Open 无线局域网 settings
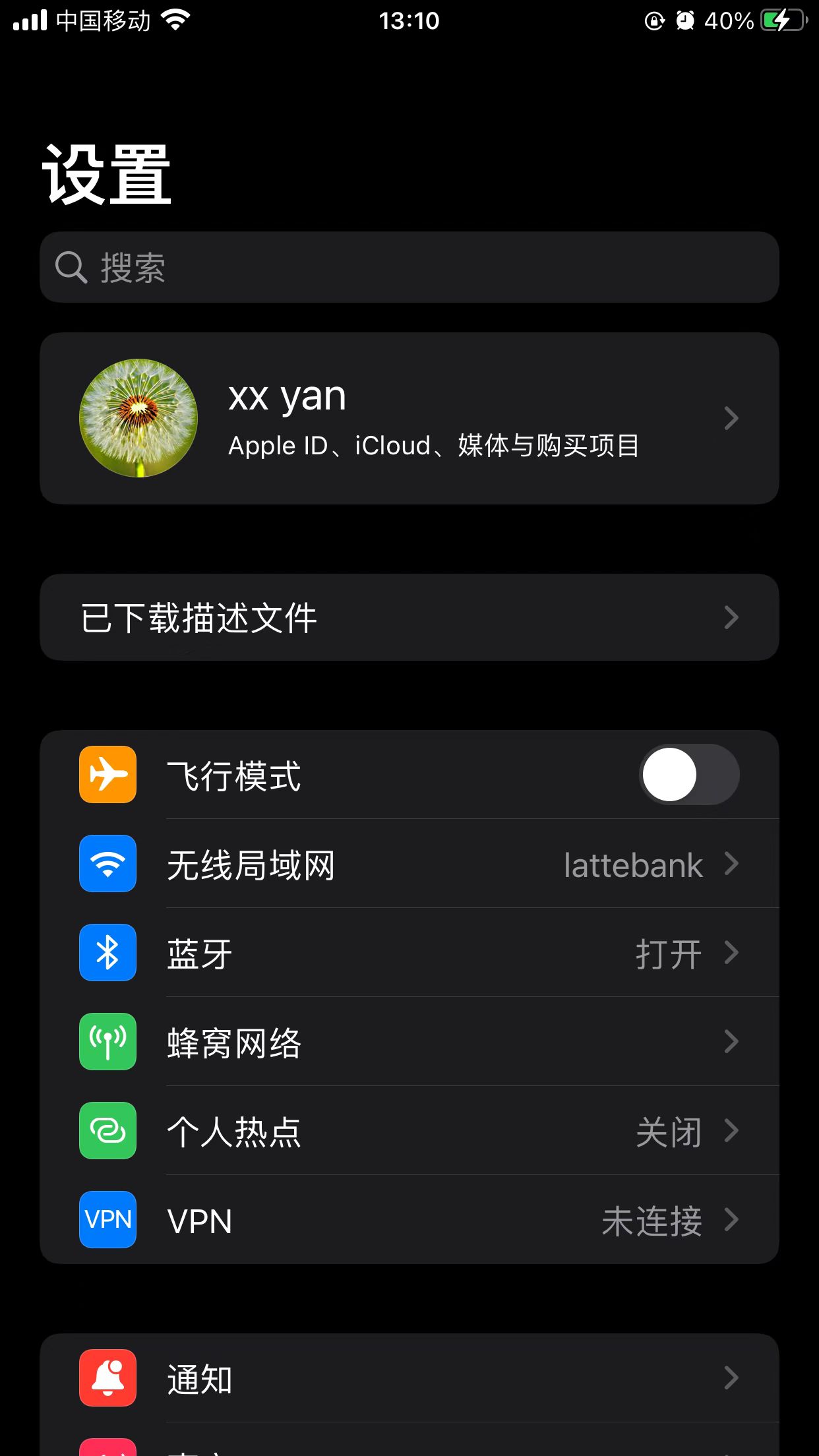Viewport: 819px width, 1456px height. coord(409,864)
